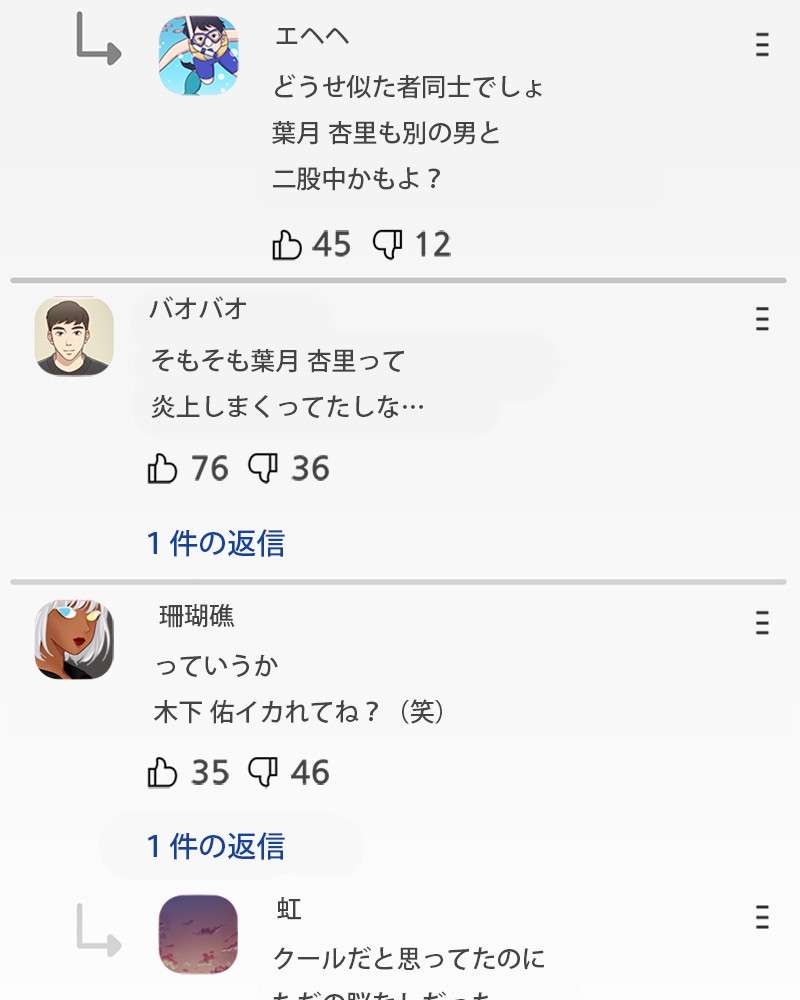Screen dimensions: 800x1000
Task: Open overflow menu on 珊瑚礁's comment
Action: pyautogui.click(x=762, y=624)
